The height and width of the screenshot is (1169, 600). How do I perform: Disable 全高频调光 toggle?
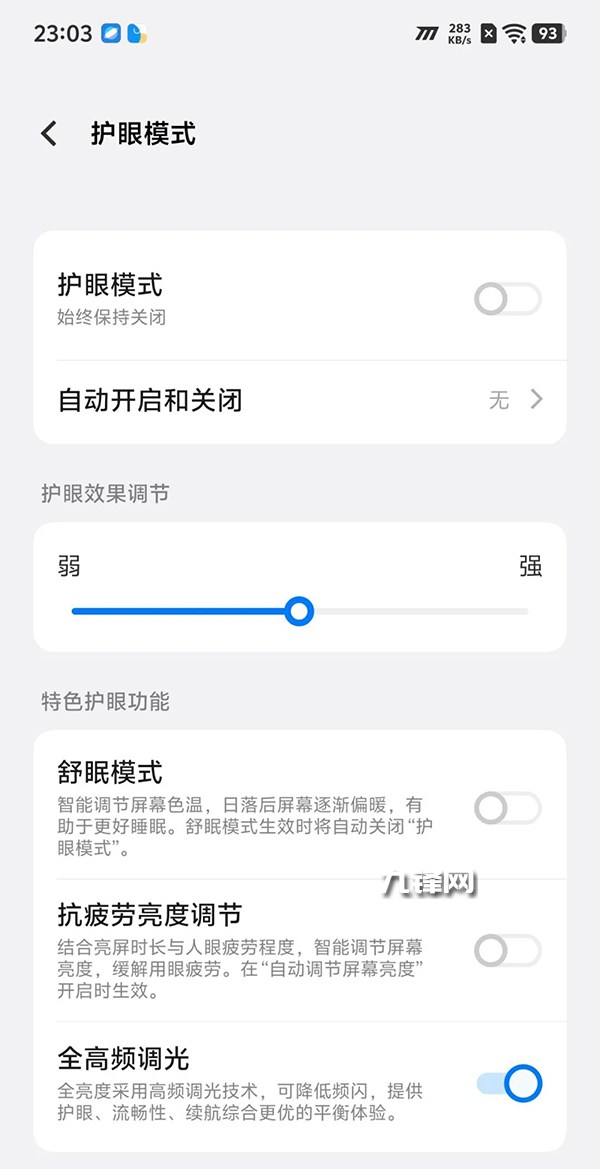pyautogui.click(x=509, y=1083)
